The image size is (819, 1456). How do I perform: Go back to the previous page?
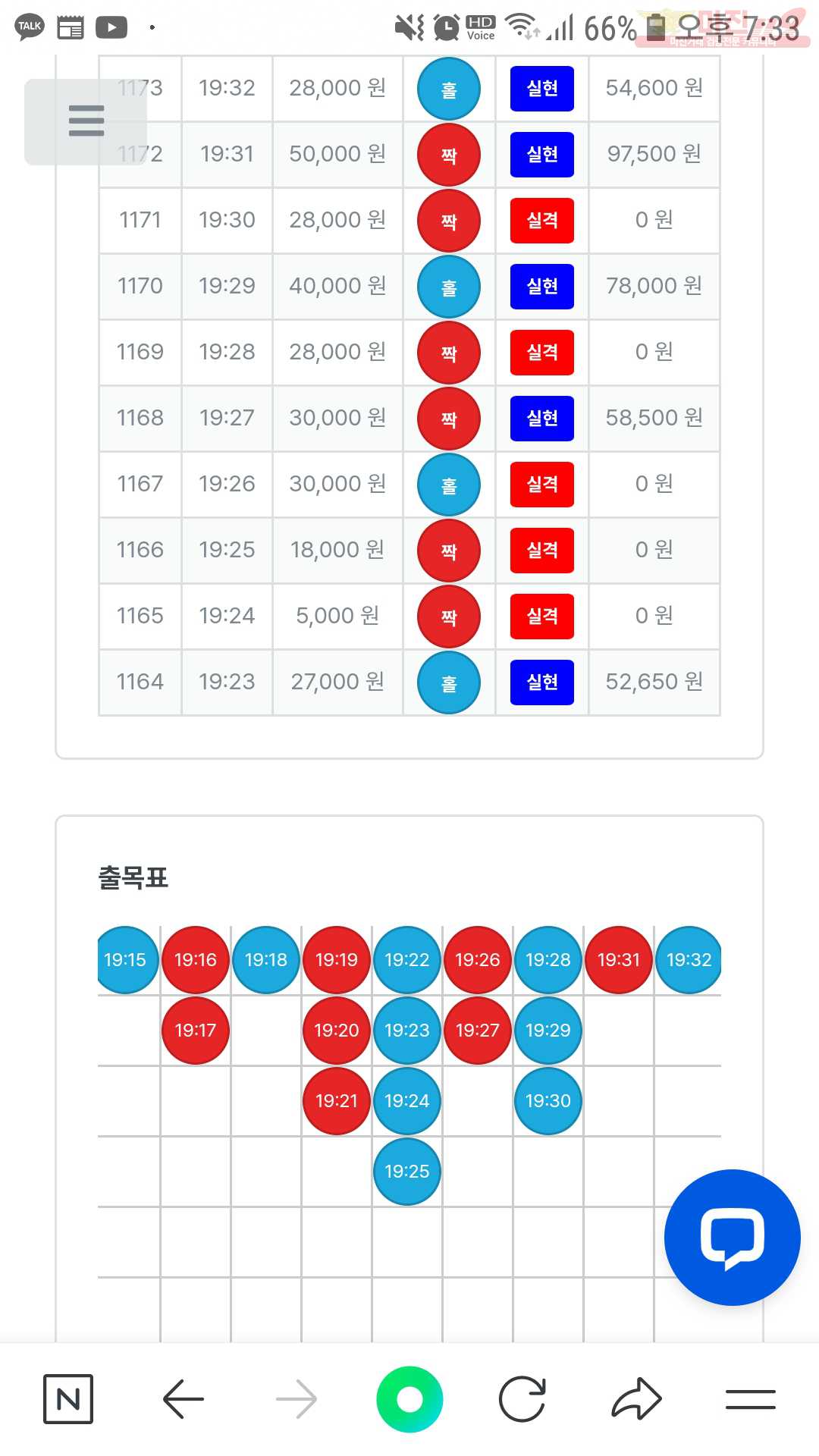(183, 1399)
